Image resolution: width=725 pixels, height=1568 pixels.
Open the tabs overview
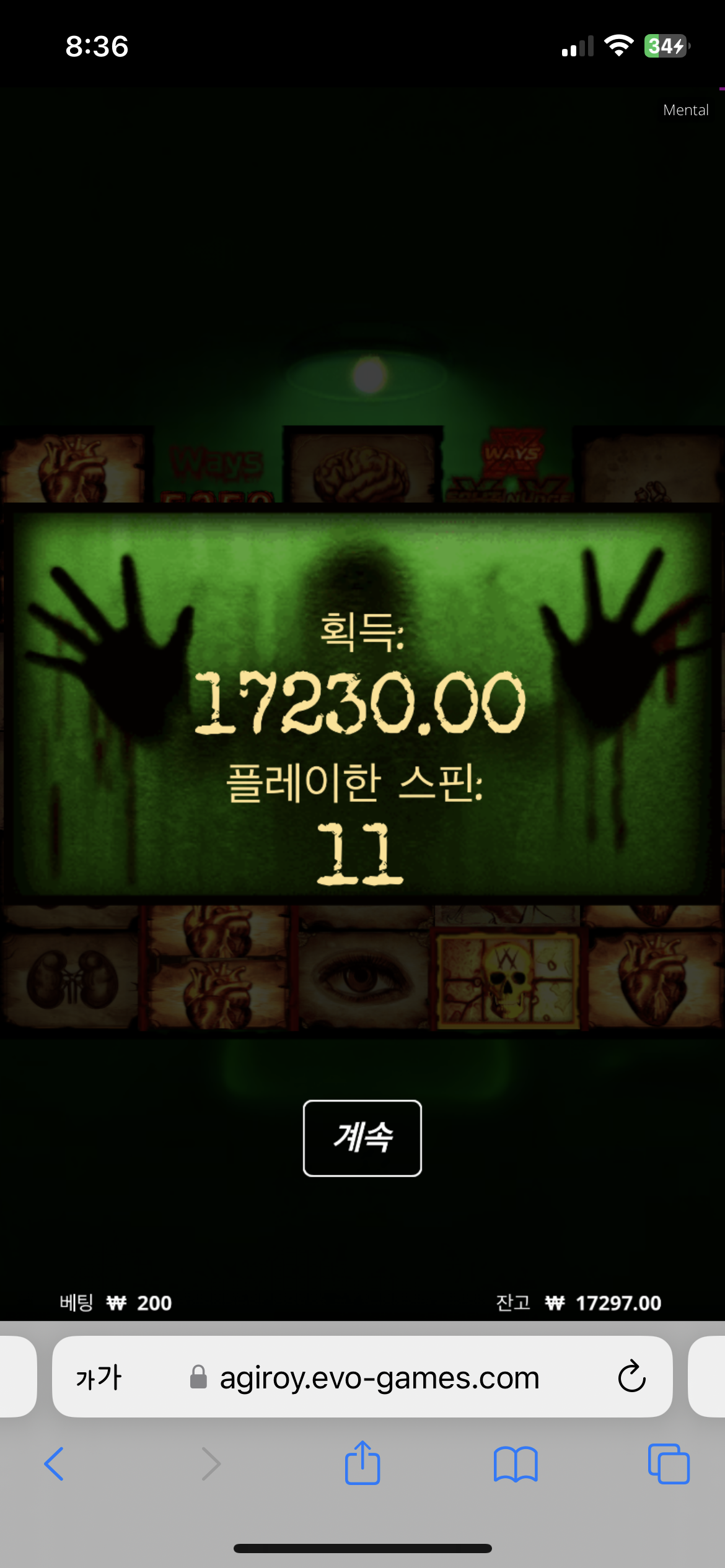(669, 1464)
